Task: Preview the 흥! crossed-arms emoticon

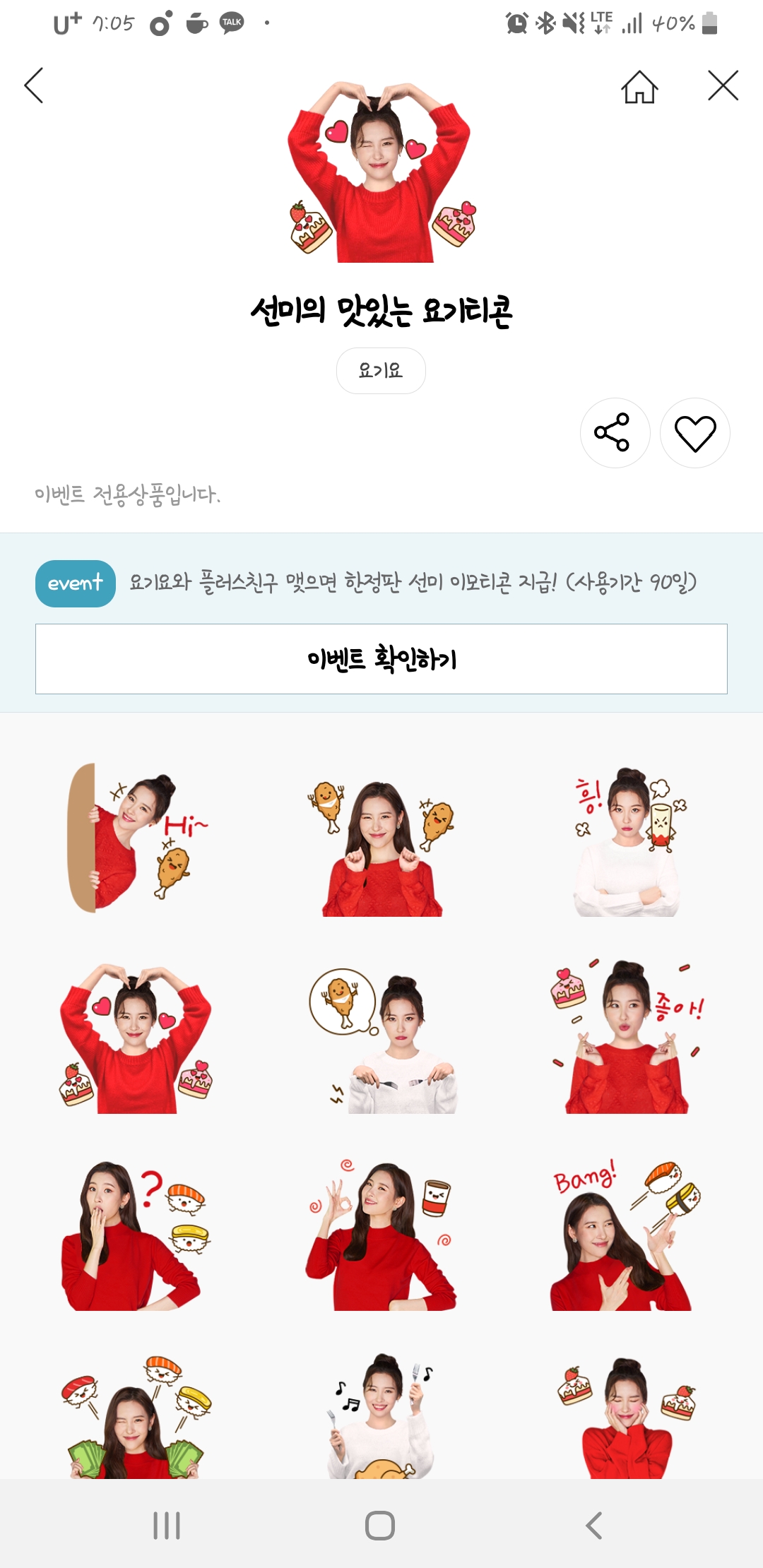Action: pos(627,841)
